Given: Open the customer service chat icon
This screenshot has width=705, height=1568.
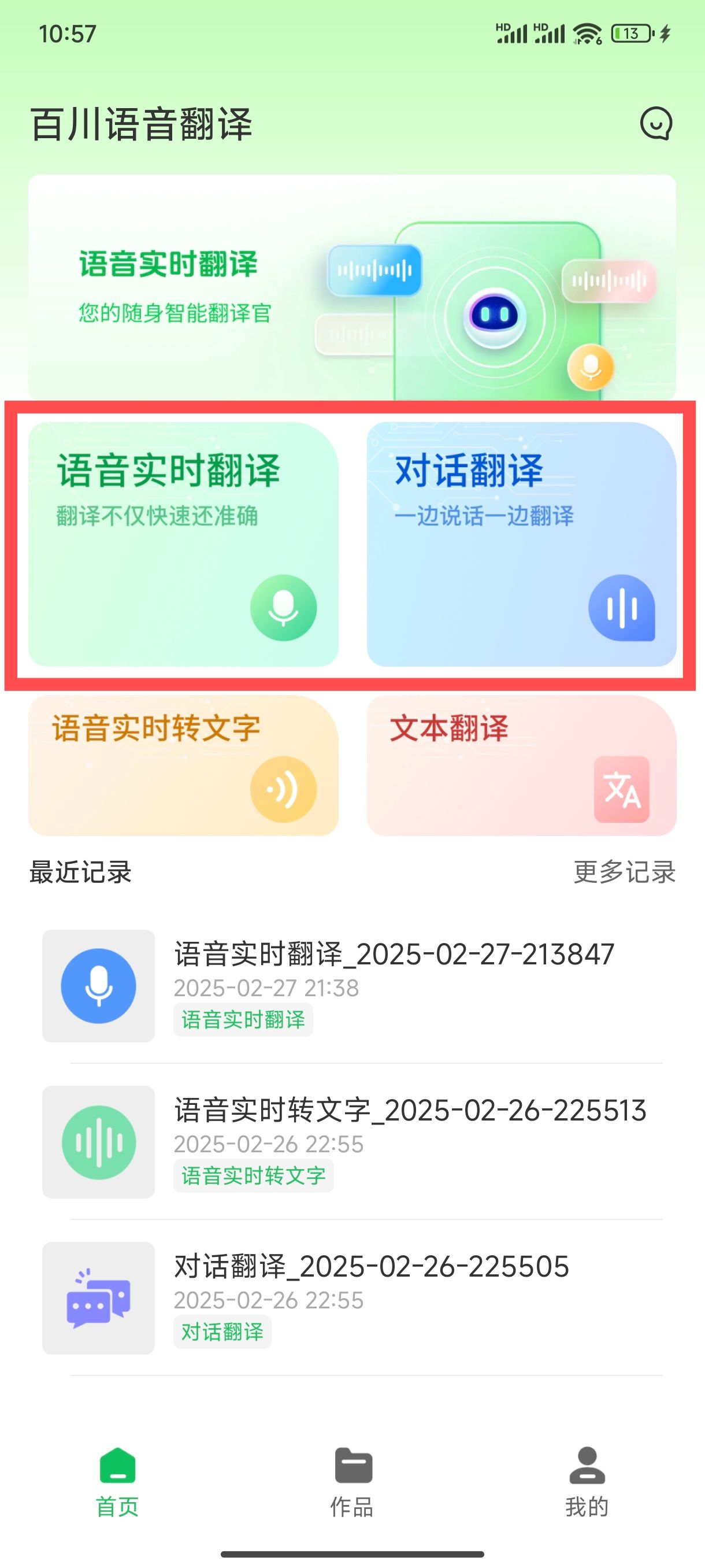Looking at the screenshot, I should pos(656,124).
